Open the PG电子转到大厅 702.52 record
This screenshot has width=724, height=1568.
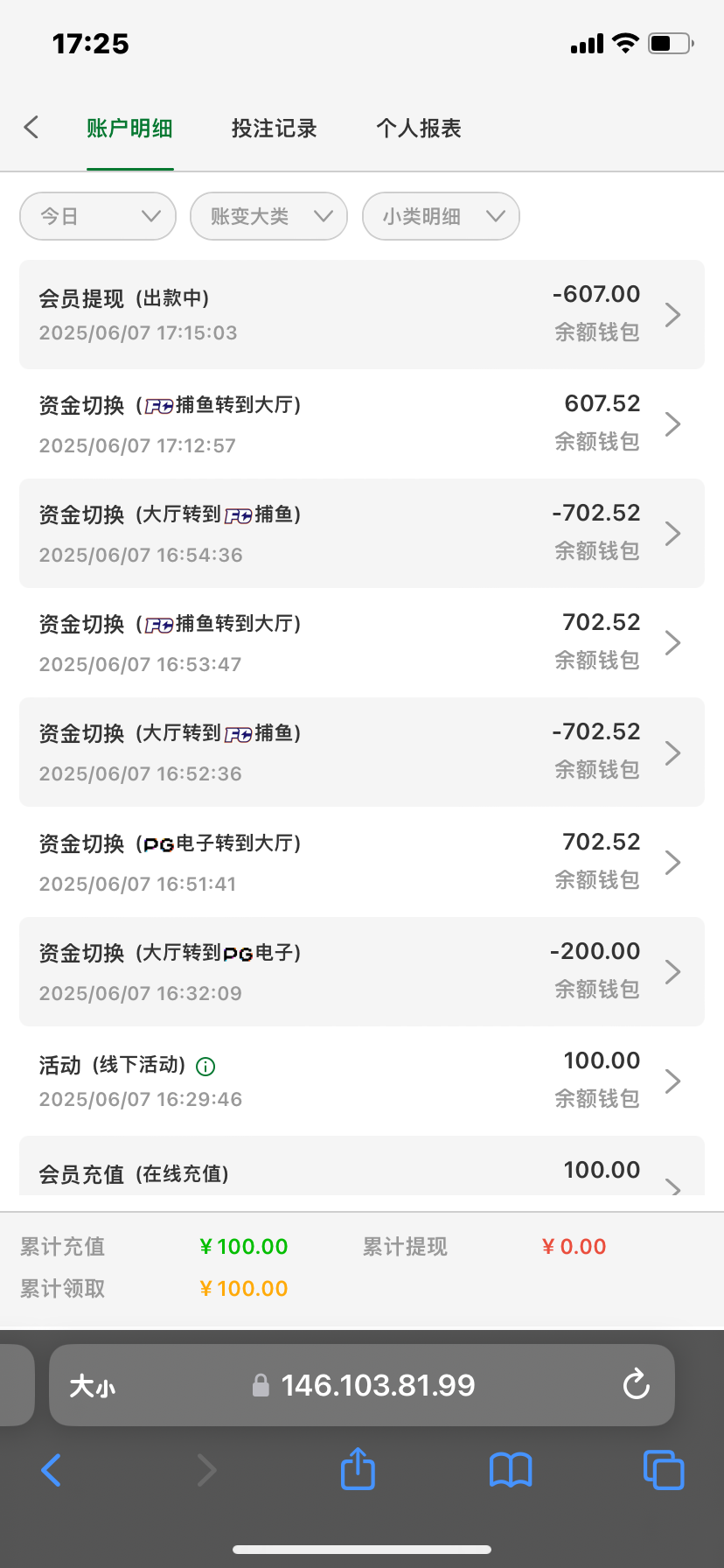pos(362,862)
